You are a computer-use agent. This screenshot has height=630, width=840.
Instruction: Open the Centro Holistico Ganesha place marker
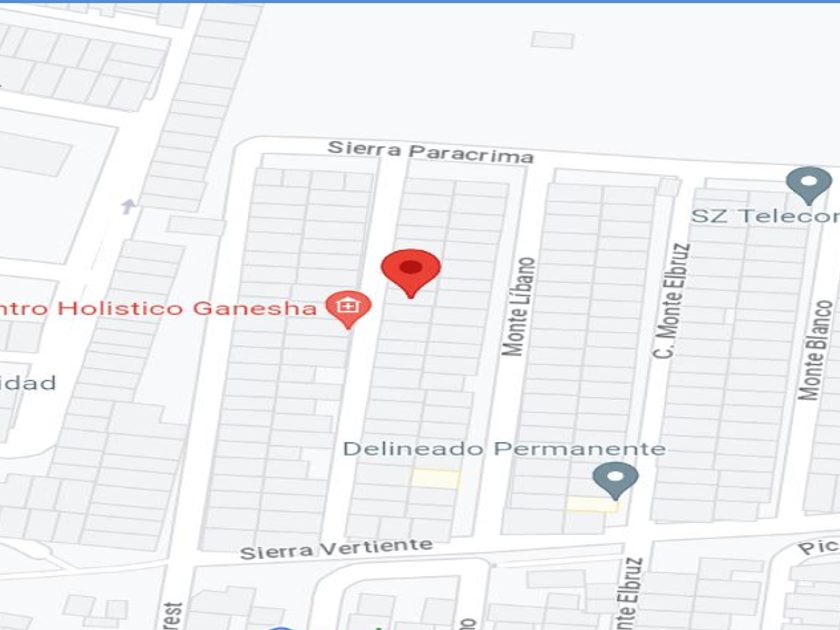pyautogui.click(x=348, y=309)
